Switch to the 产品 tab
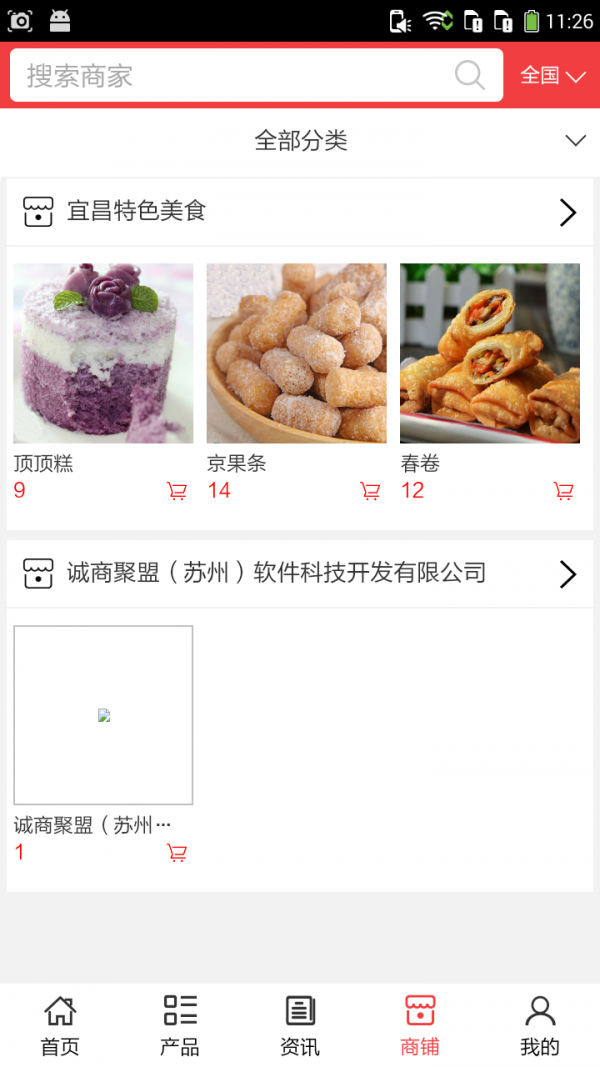The height and width of the screenshot is (1067, 600). (x=180, y=1025)
